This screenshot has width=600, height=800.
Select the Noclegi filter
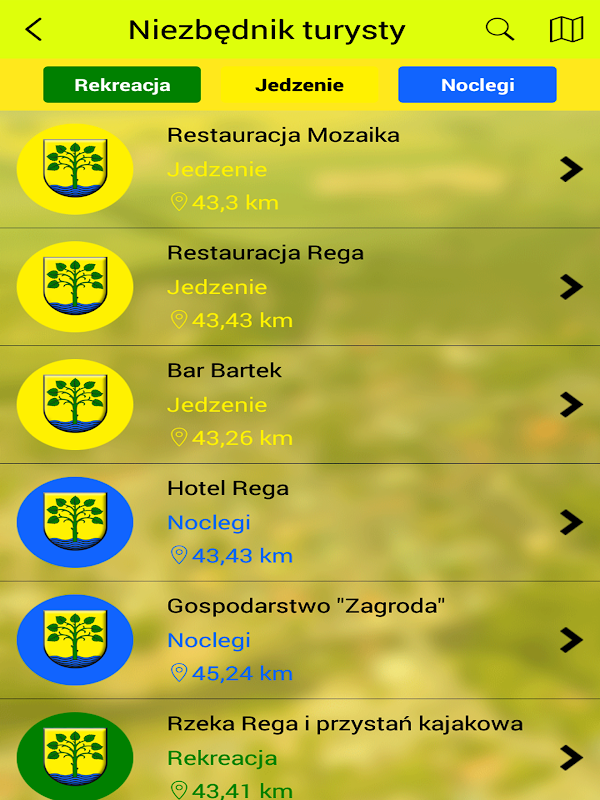pyautogui.click(x=477, y=85)
